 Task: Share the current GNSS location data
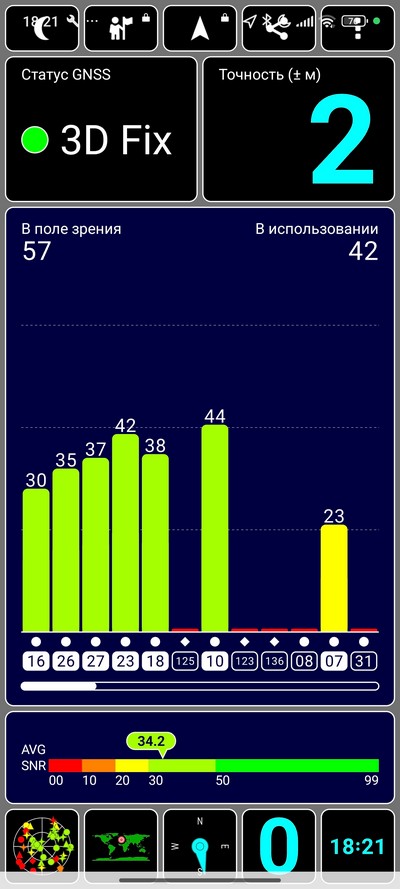click(x=279, y=29)
